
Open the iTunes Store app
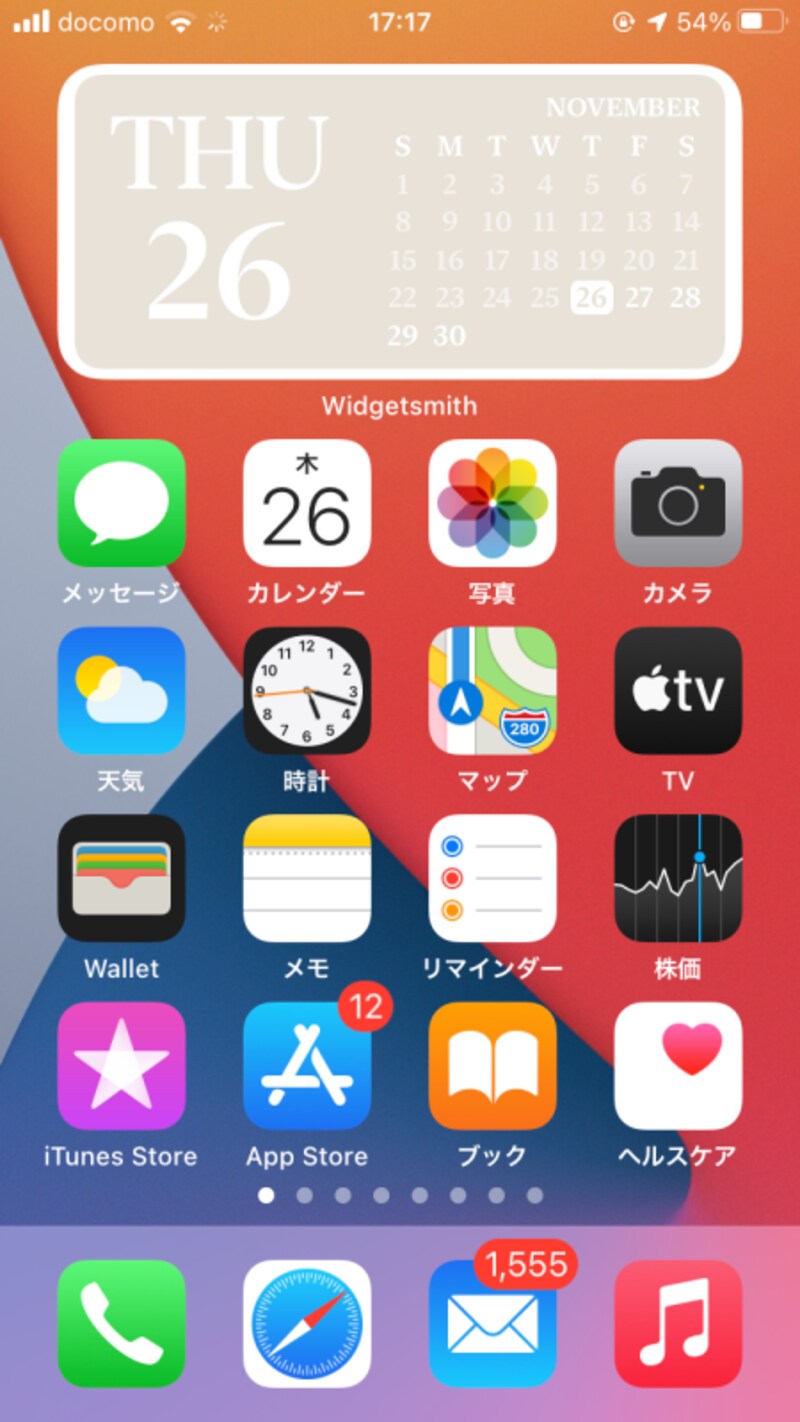pos(121,1066)
